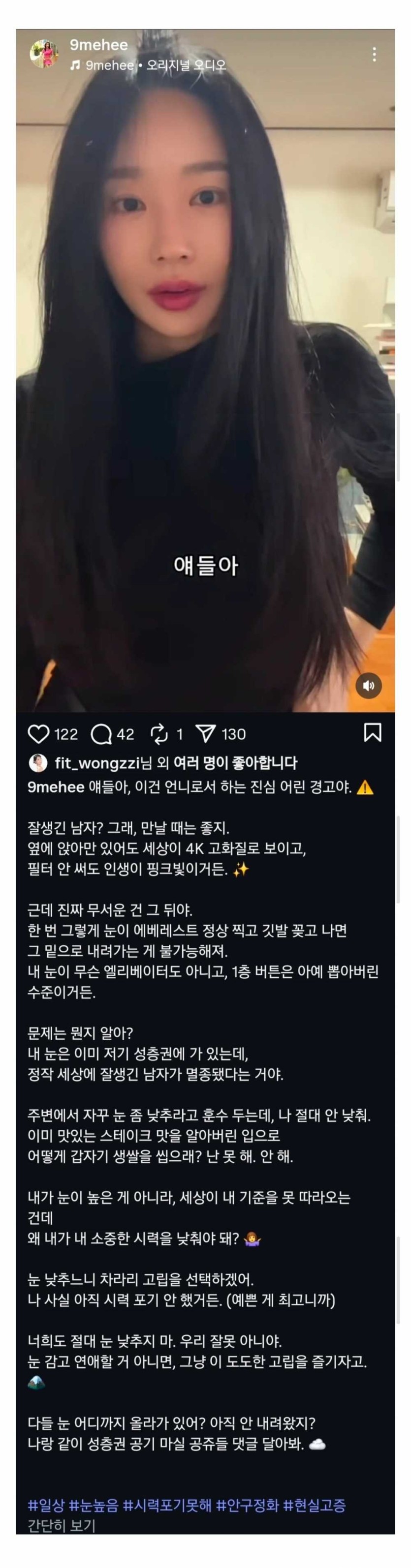Toggle the video sound speaker icon
This screenshot has height=1568, width=411.
click(x=368, y=686)
